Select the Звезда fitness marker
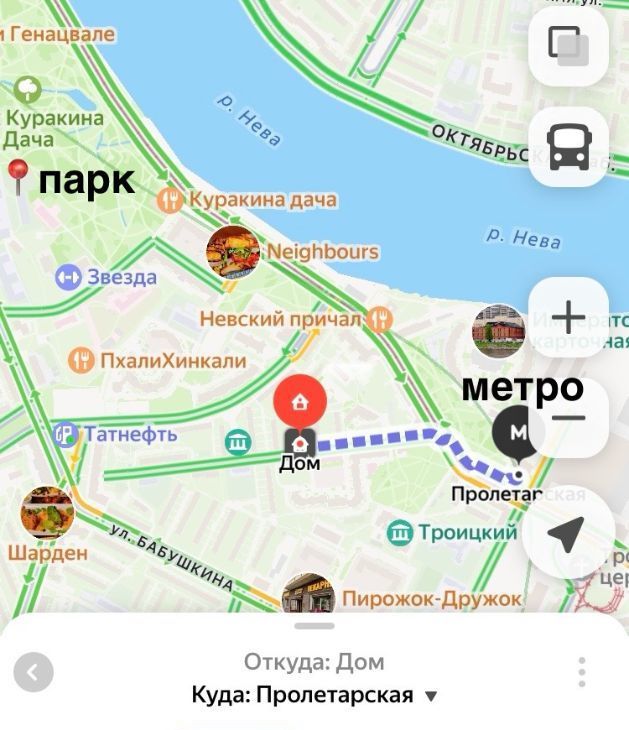This screenshot has width=629, height=730. 68,277
